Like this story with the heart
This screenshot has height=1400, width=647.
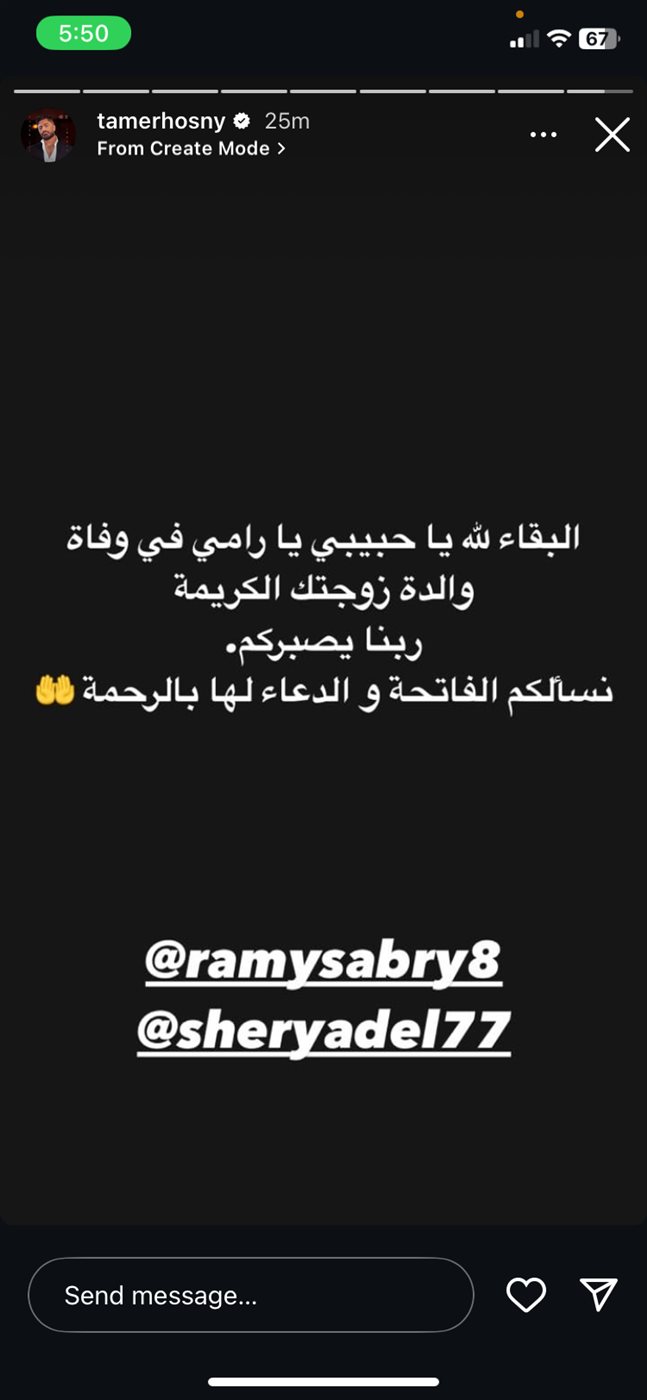(x=526, y=1295)
